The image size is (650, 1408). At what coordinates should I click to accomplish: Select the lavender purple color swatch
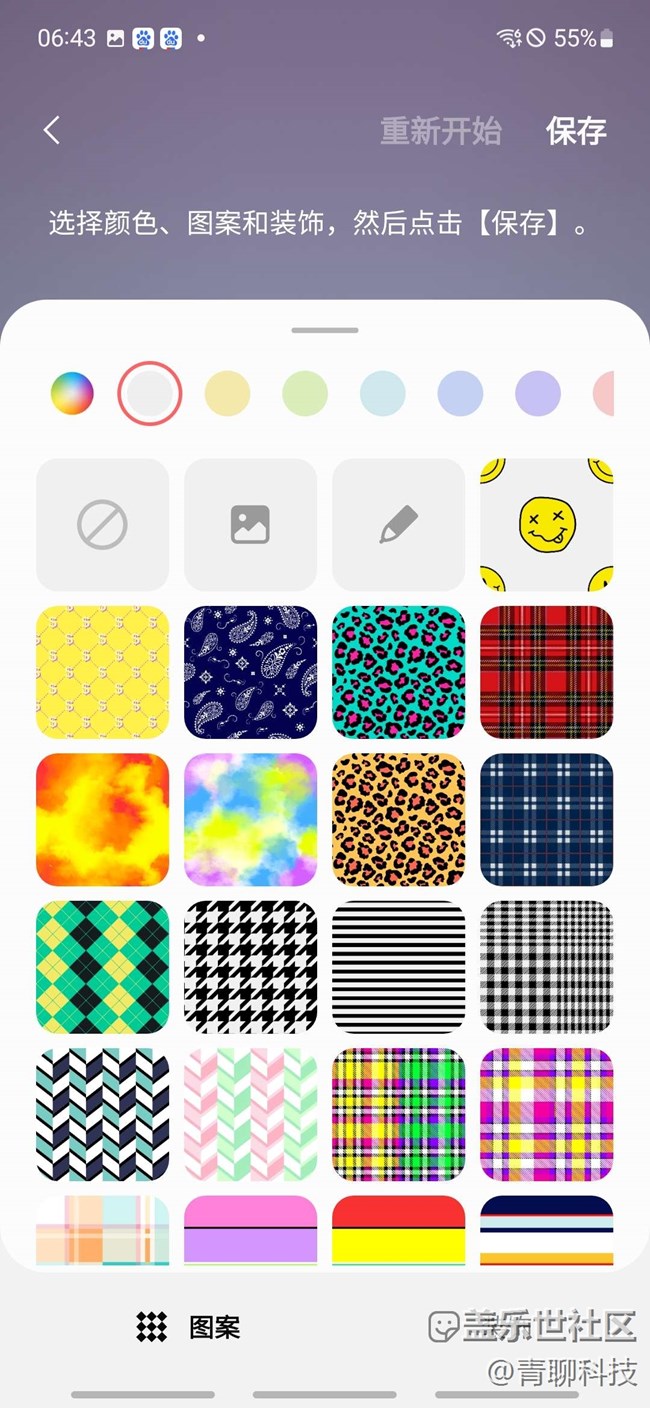pos(538,393)
